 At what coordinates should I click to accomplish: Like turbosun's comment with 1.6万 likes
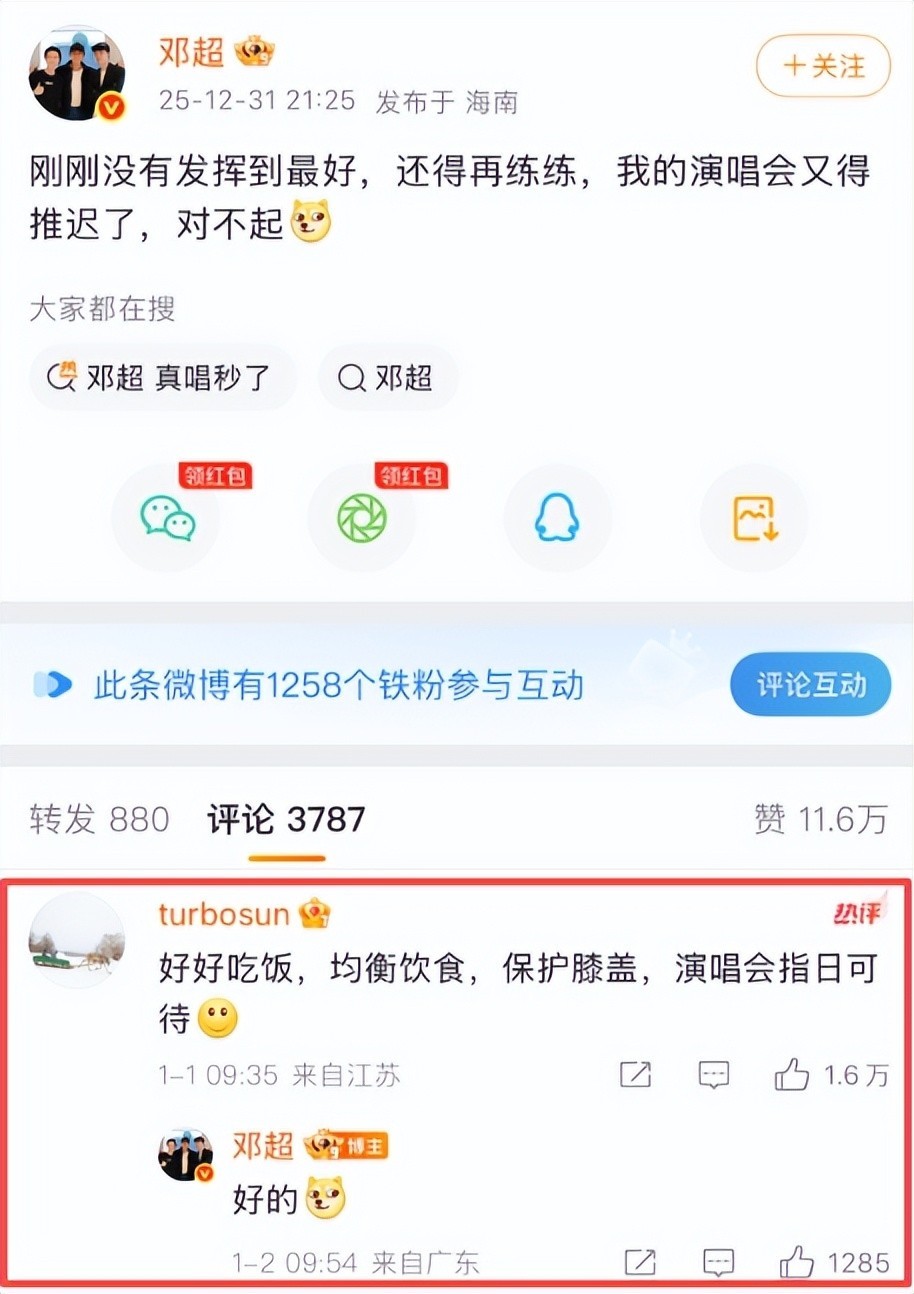click(x=792, y=1075)
